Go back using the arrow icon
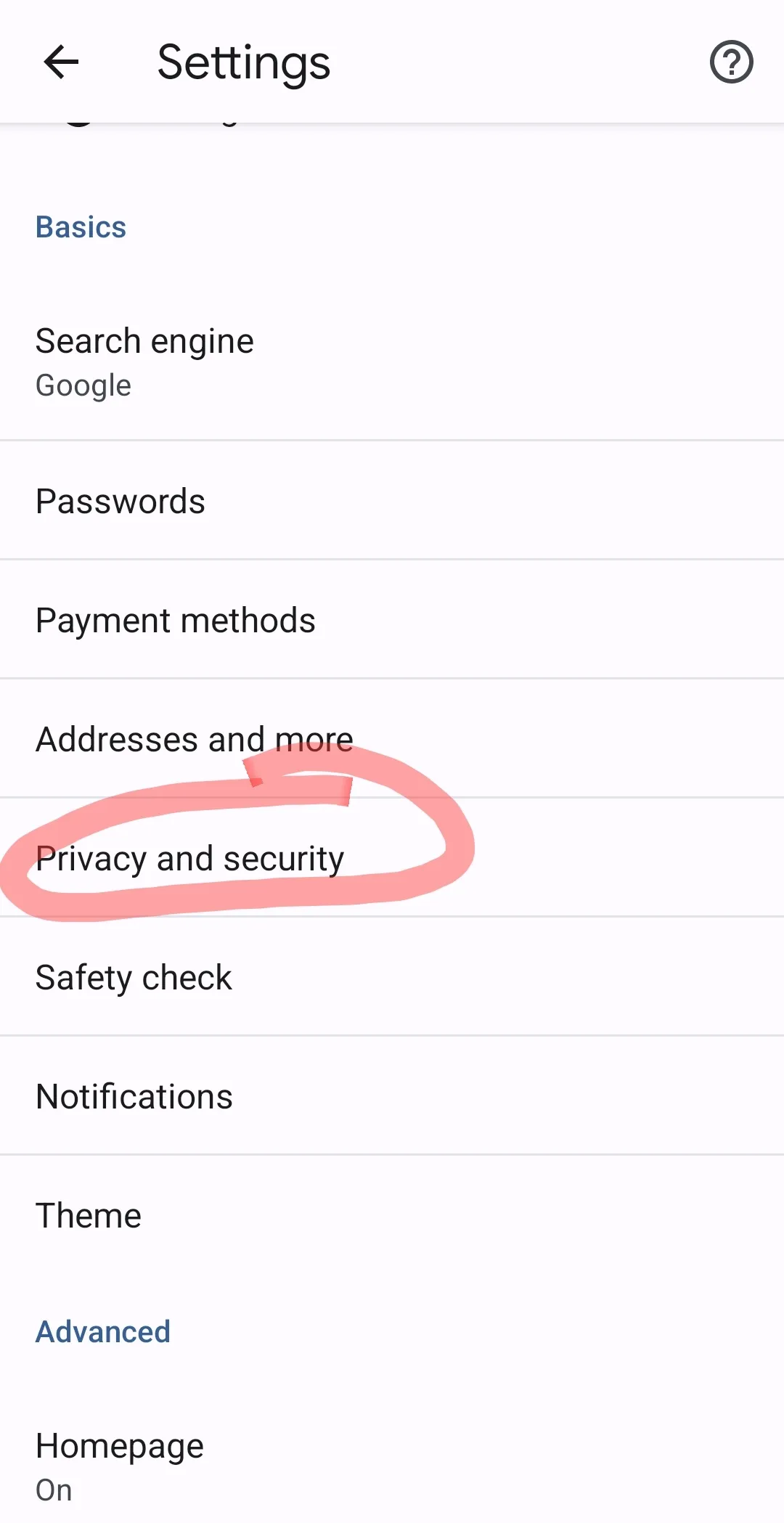Image resolution: width=784 pixels, height=1523 pixels. pos(61,62)
